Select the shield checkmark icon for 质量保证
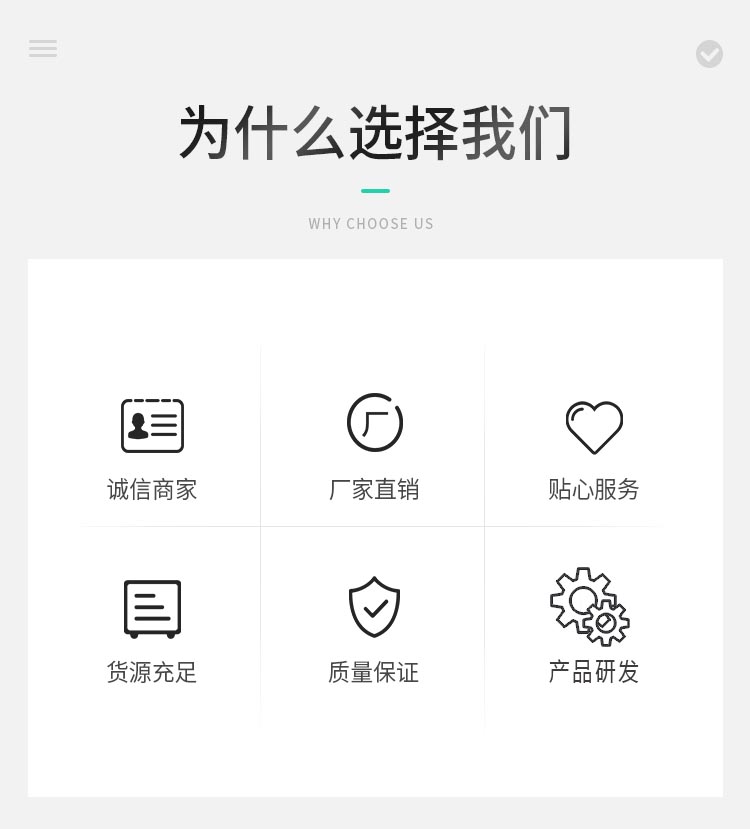This screenshot has height=829, width=750. click(x=374, y=606)
